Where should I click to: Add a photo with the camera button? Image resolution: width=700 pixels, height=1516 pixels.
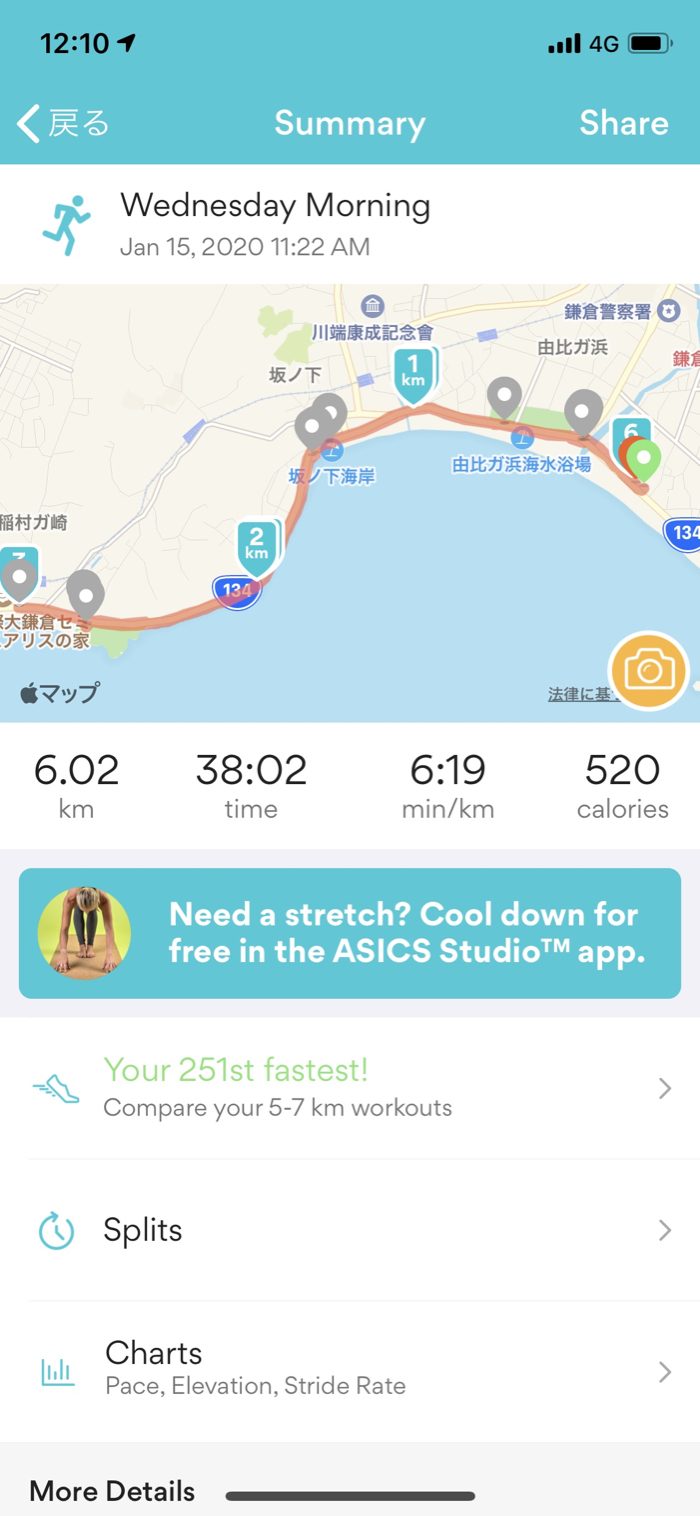[648, 670]
